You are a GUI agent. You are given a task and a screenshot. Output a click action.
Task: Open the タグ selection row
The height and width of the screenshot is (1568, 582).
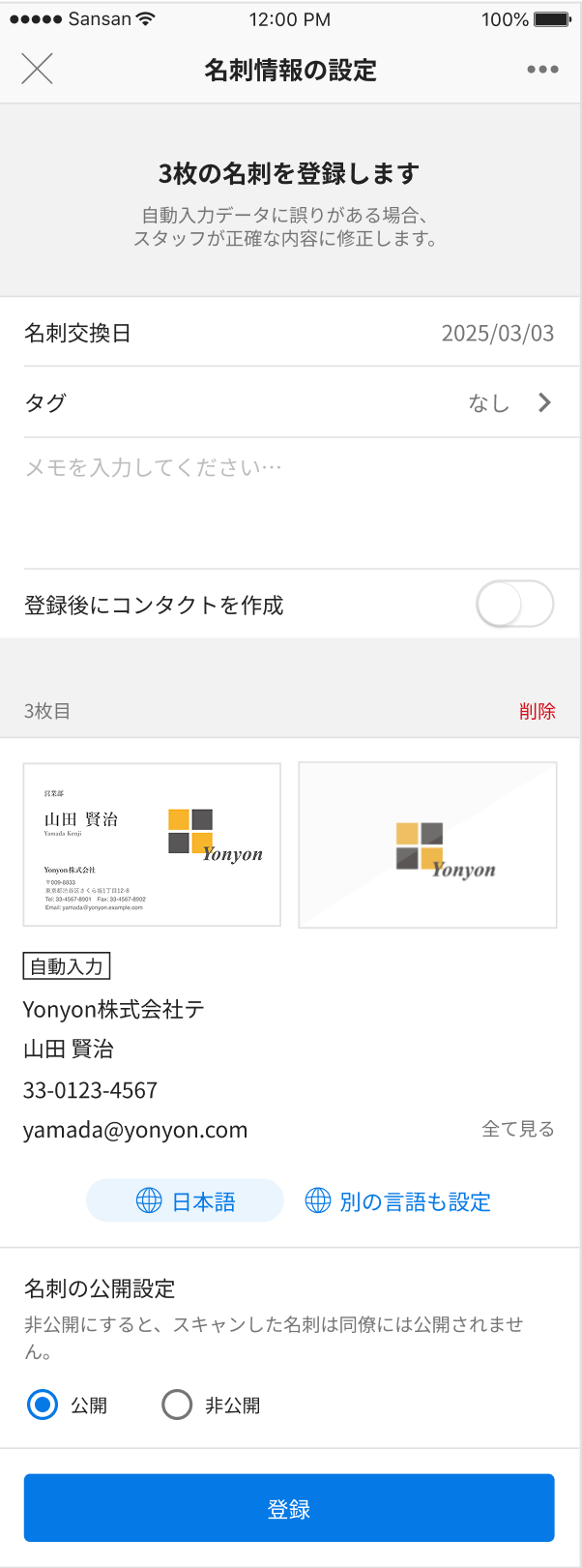pyautogui.click(x=290, y=402)
